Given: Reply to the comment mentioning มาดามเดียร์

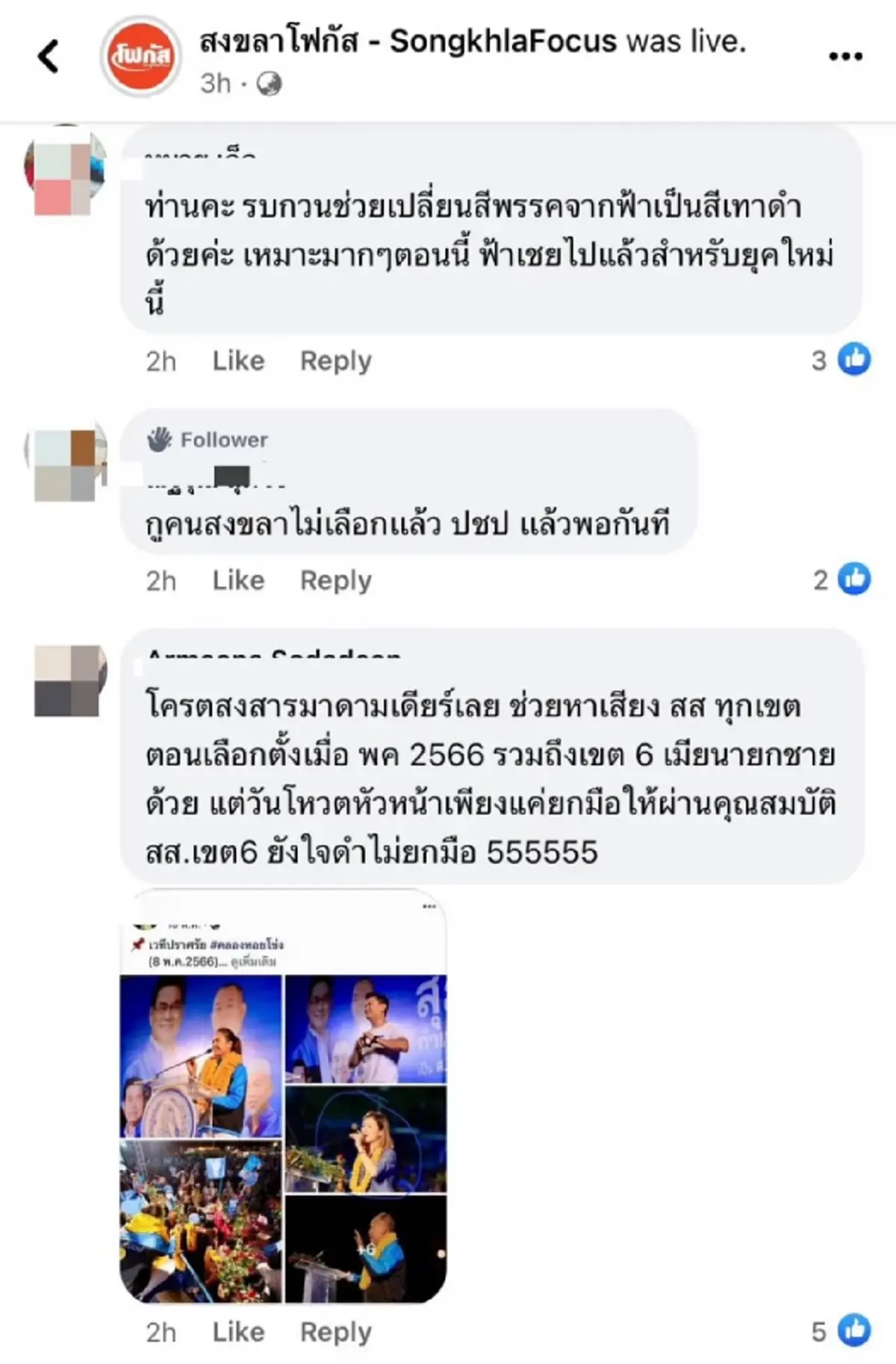Looking at the screenshot, I should coord(337,1332).
